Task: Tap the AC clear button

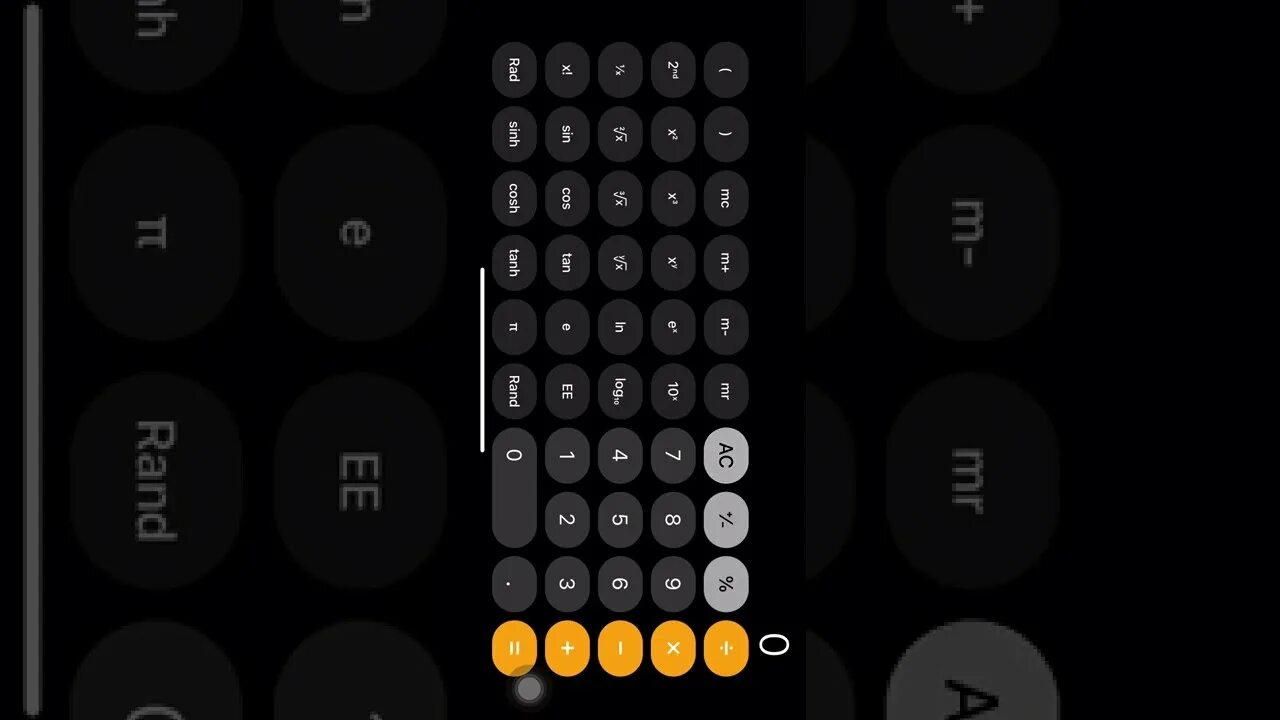Action: tap(726, 456)
